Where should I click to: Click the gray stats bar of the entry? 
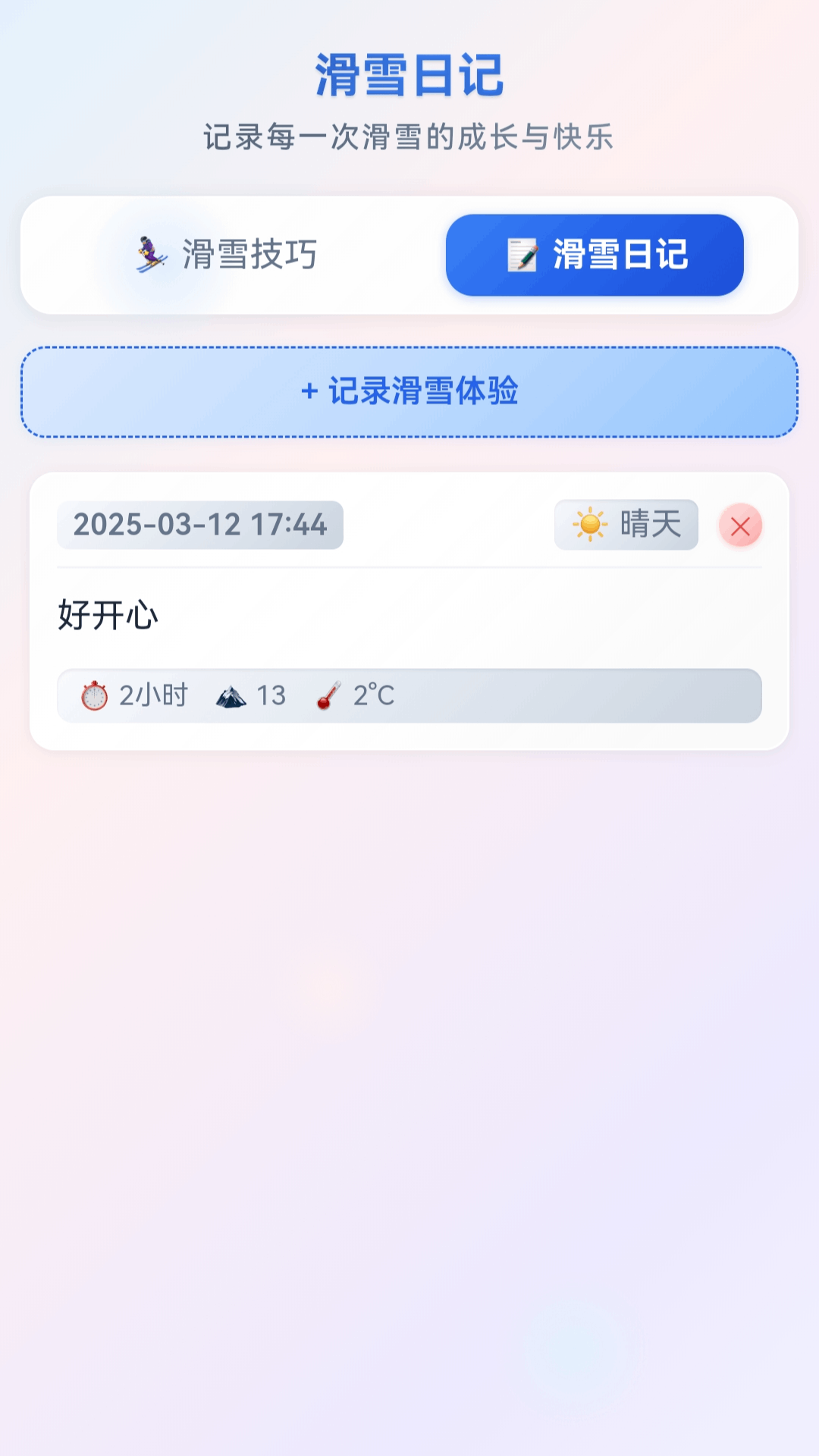409,696
